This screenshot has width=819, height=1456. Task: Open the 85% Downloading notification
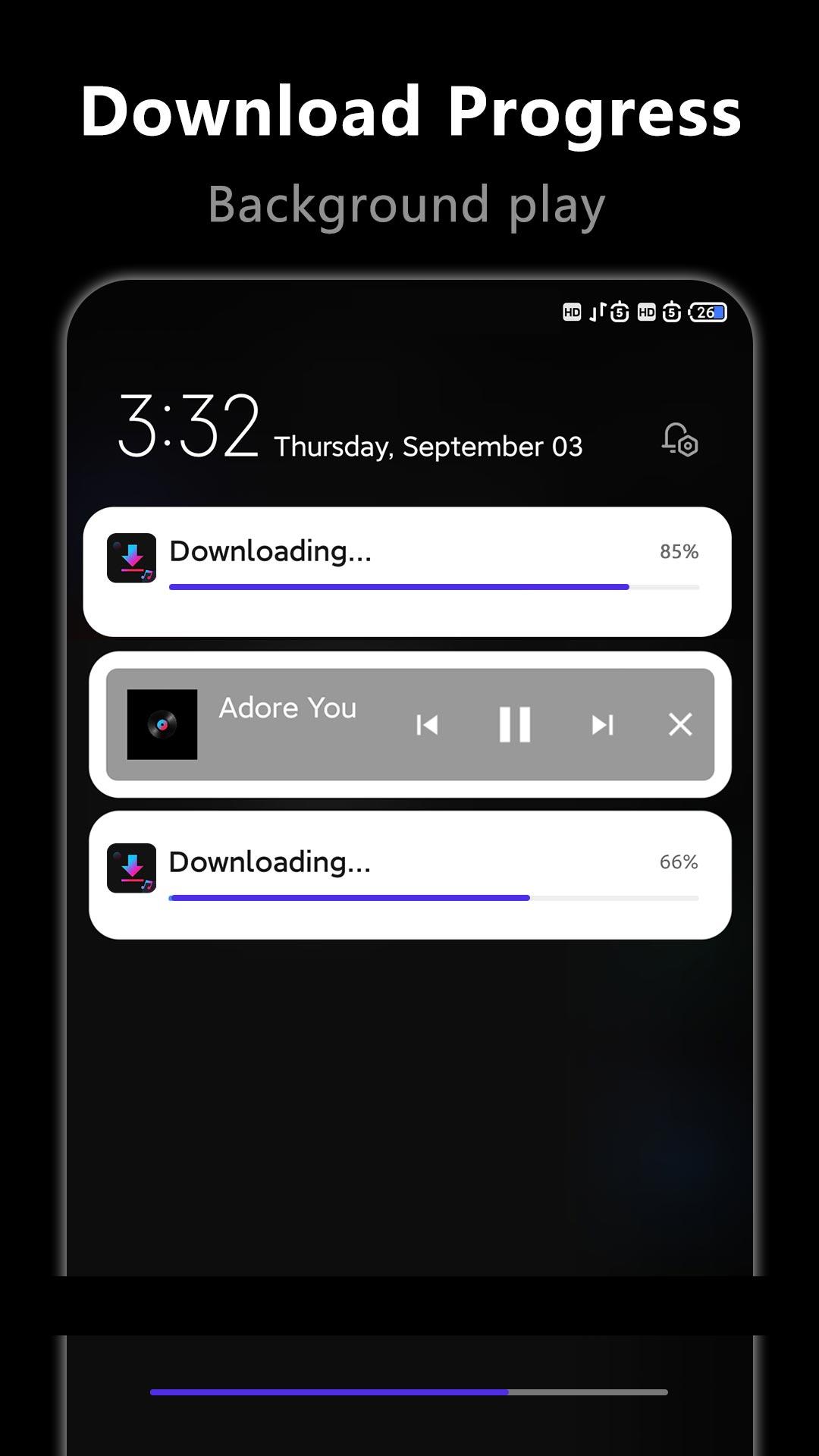click(409, 569)
